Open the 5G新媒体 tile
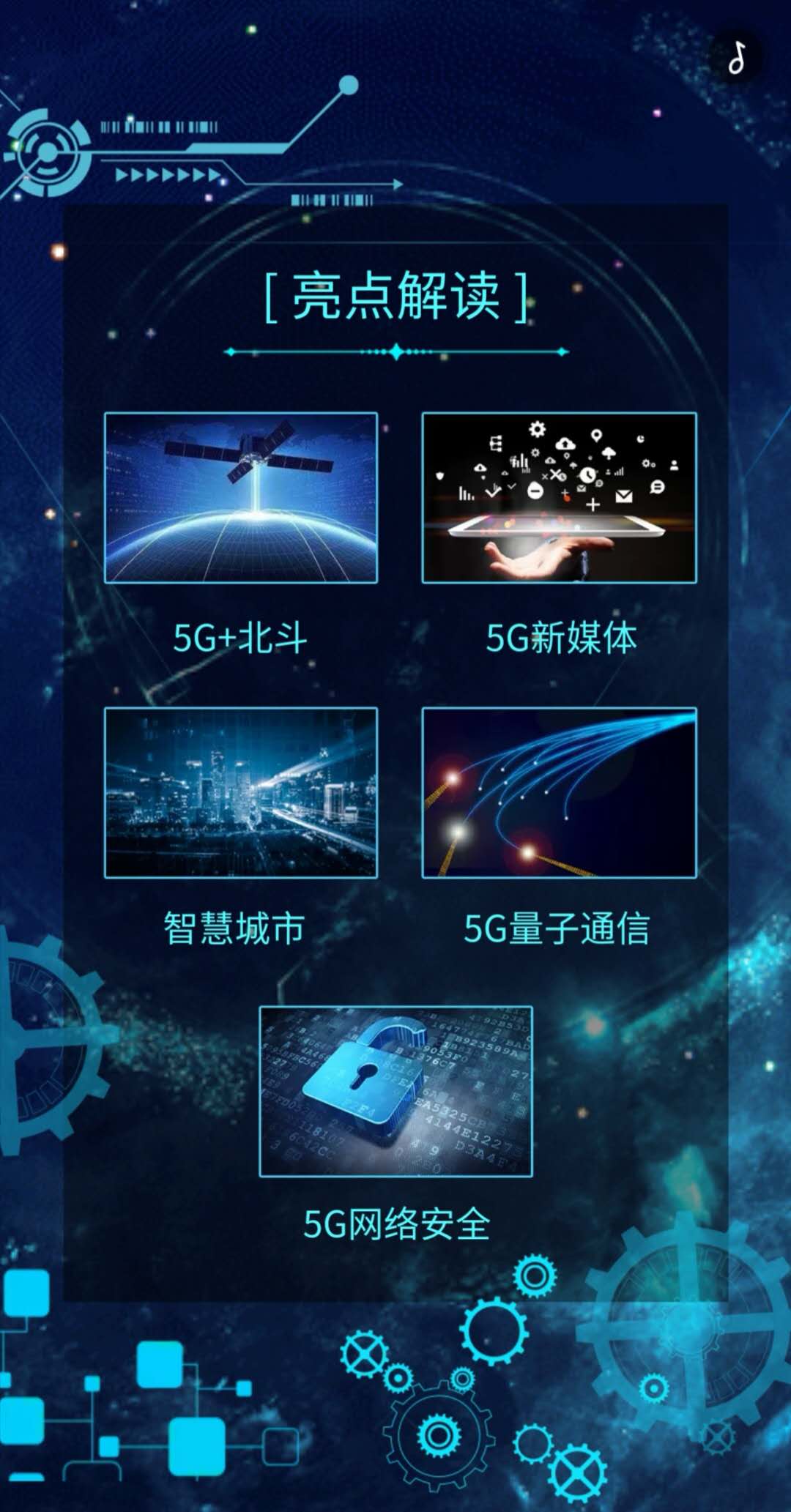This screenshot has height=1512, width=791. point(560,498)
